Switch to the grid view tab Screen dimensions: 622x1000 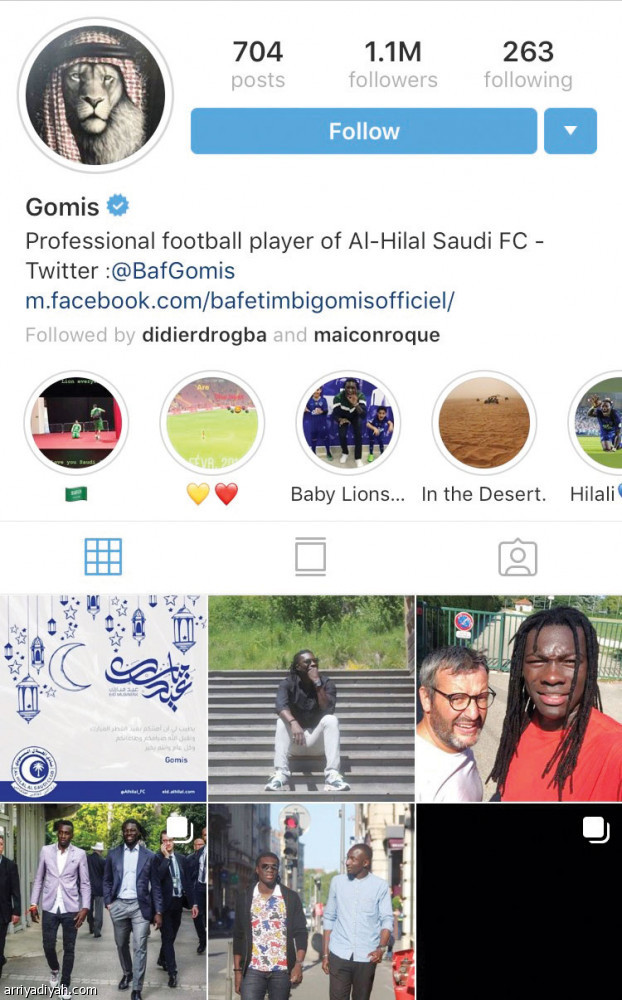(x=103, y=557)
